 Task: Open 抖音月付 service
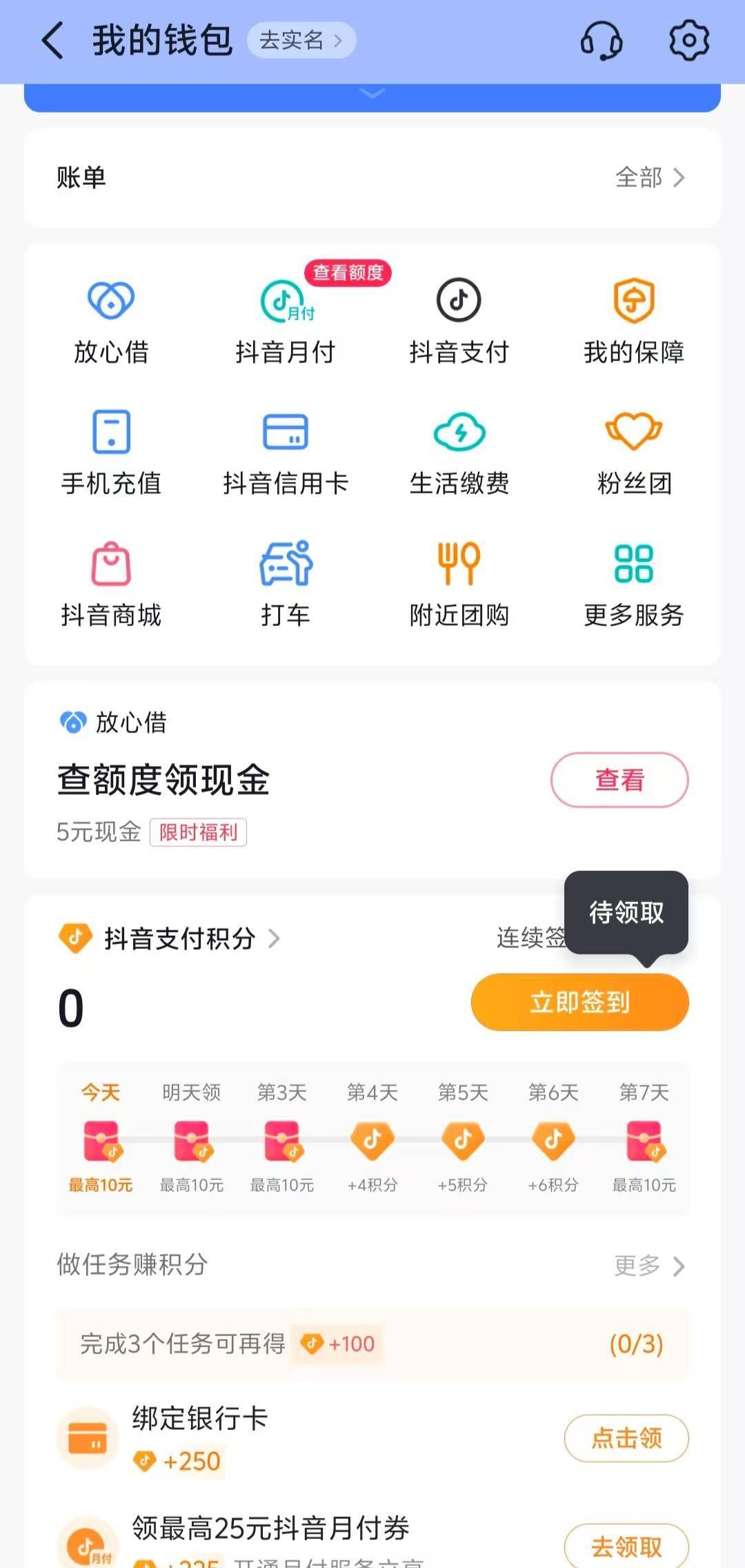point(285,322)
